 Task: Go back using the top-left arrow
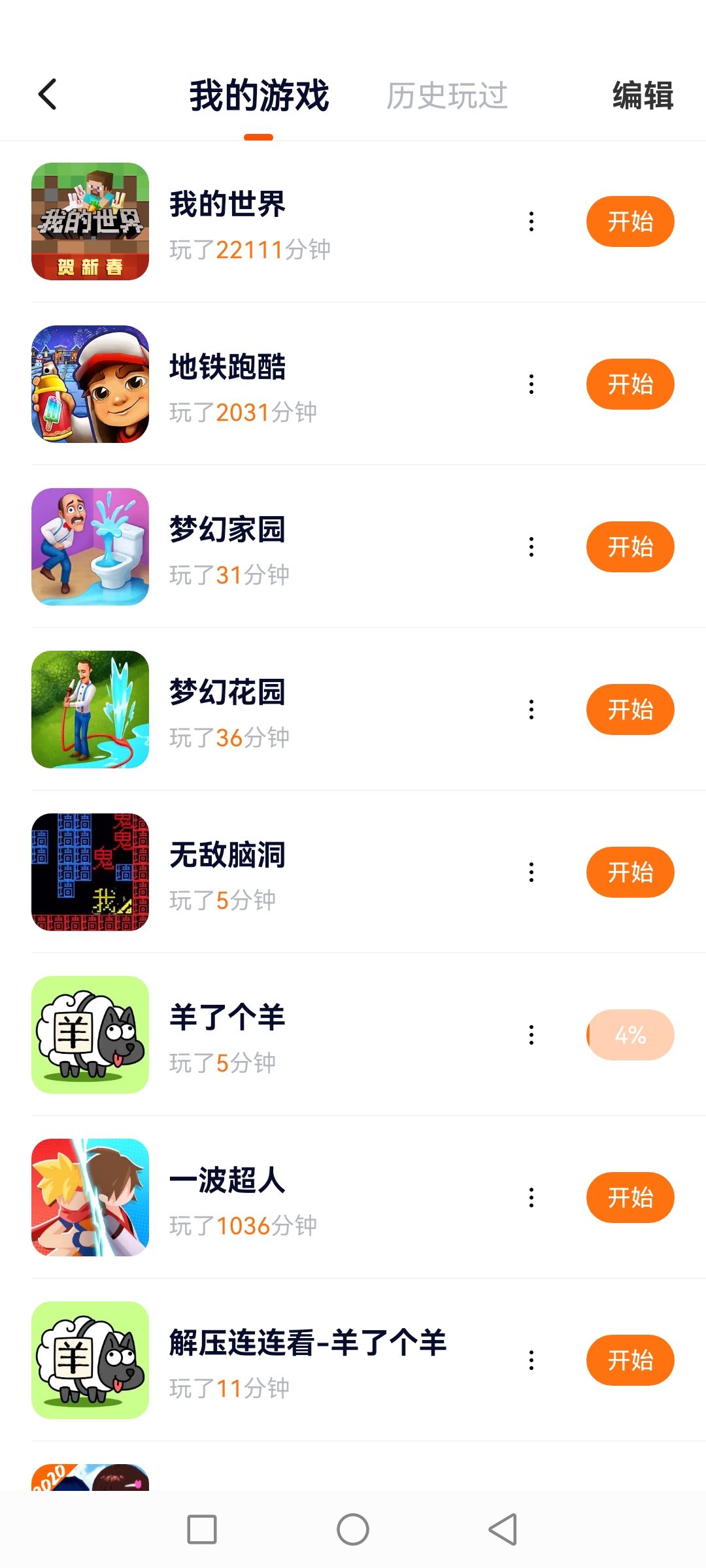coord(48,95)
